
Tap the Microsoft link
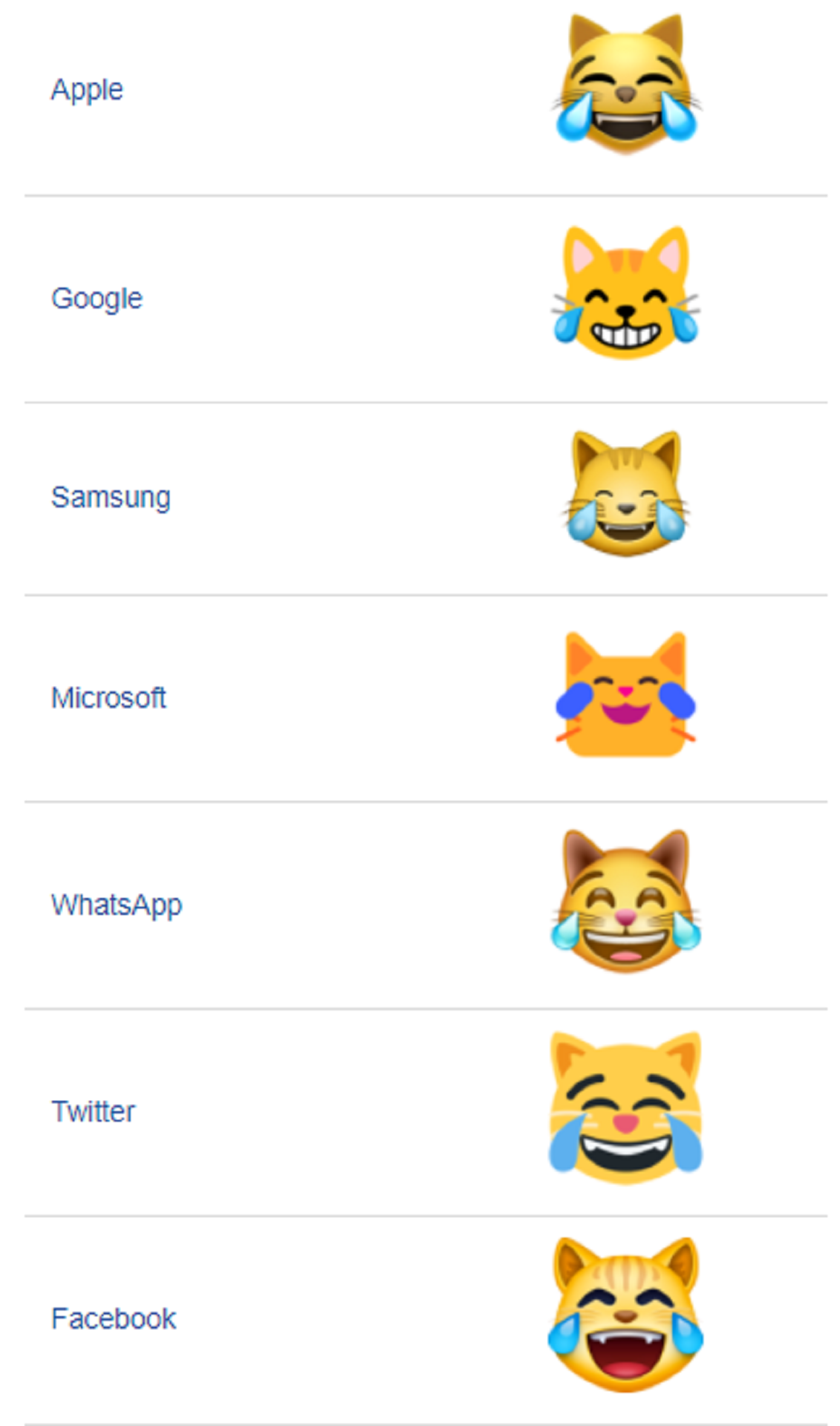pos(108,697)
